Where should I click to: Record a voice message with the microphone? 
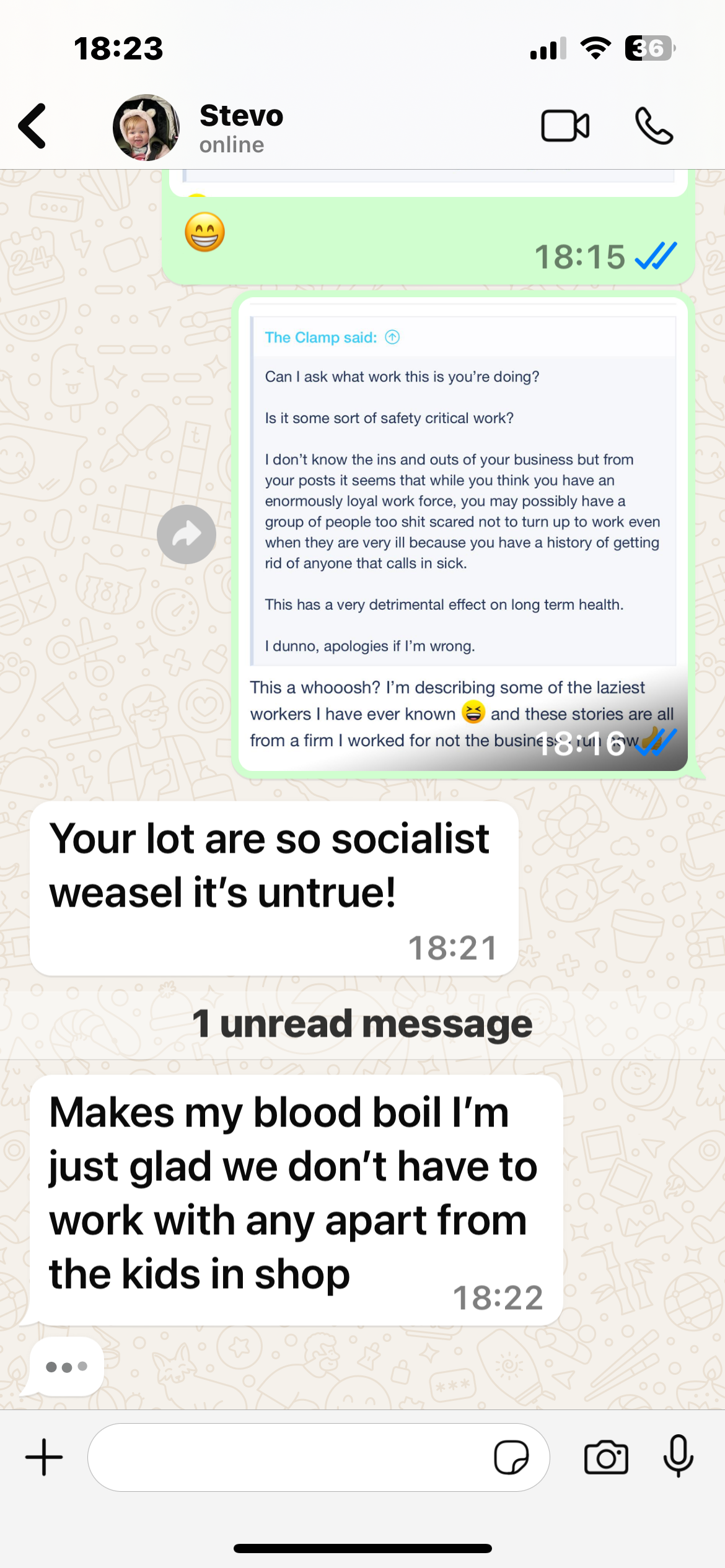[x=679, y=1456]
